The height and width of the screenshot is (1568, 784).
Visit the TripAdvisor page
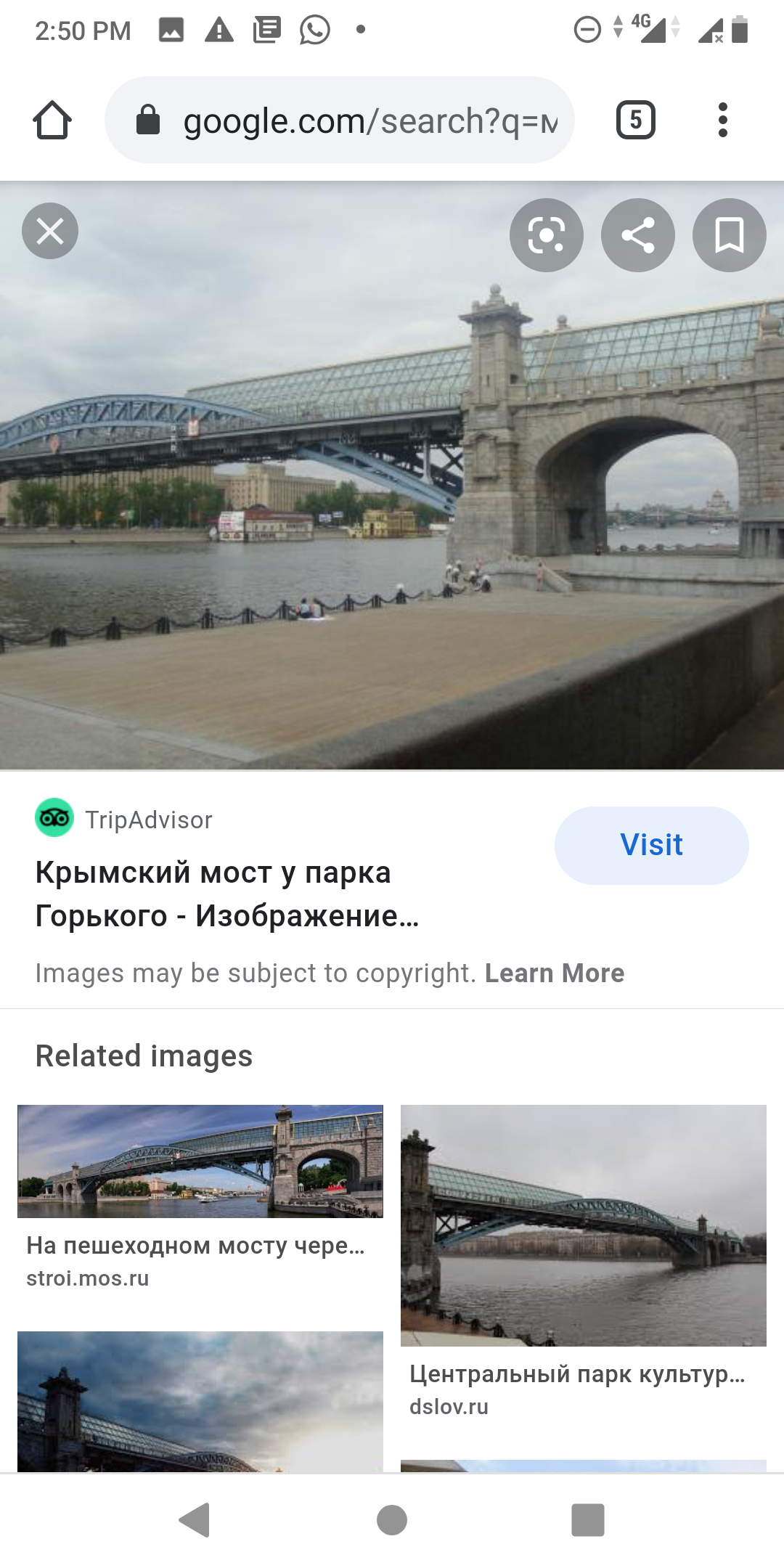pyautogui.click(x=651, y=845)
